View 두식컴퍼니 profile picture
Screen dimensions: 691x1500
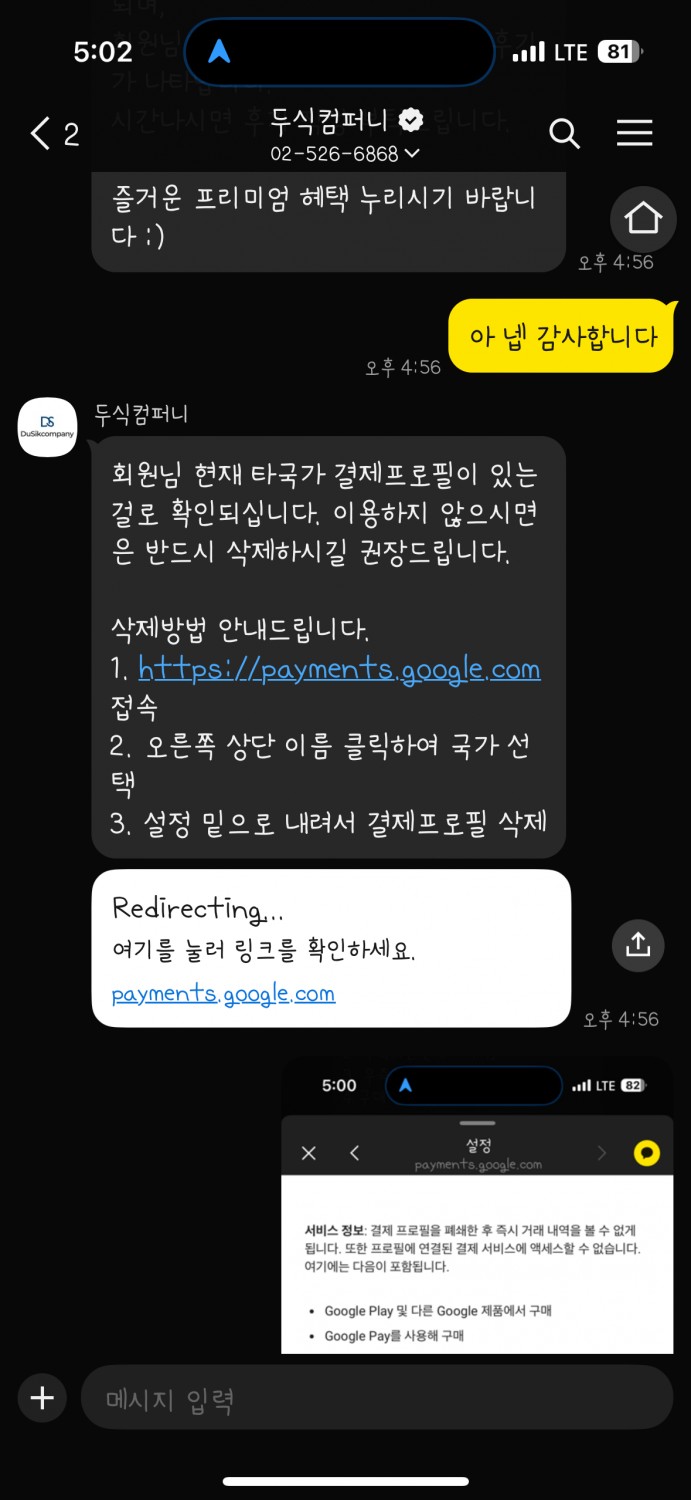click(x=48, y=428)
